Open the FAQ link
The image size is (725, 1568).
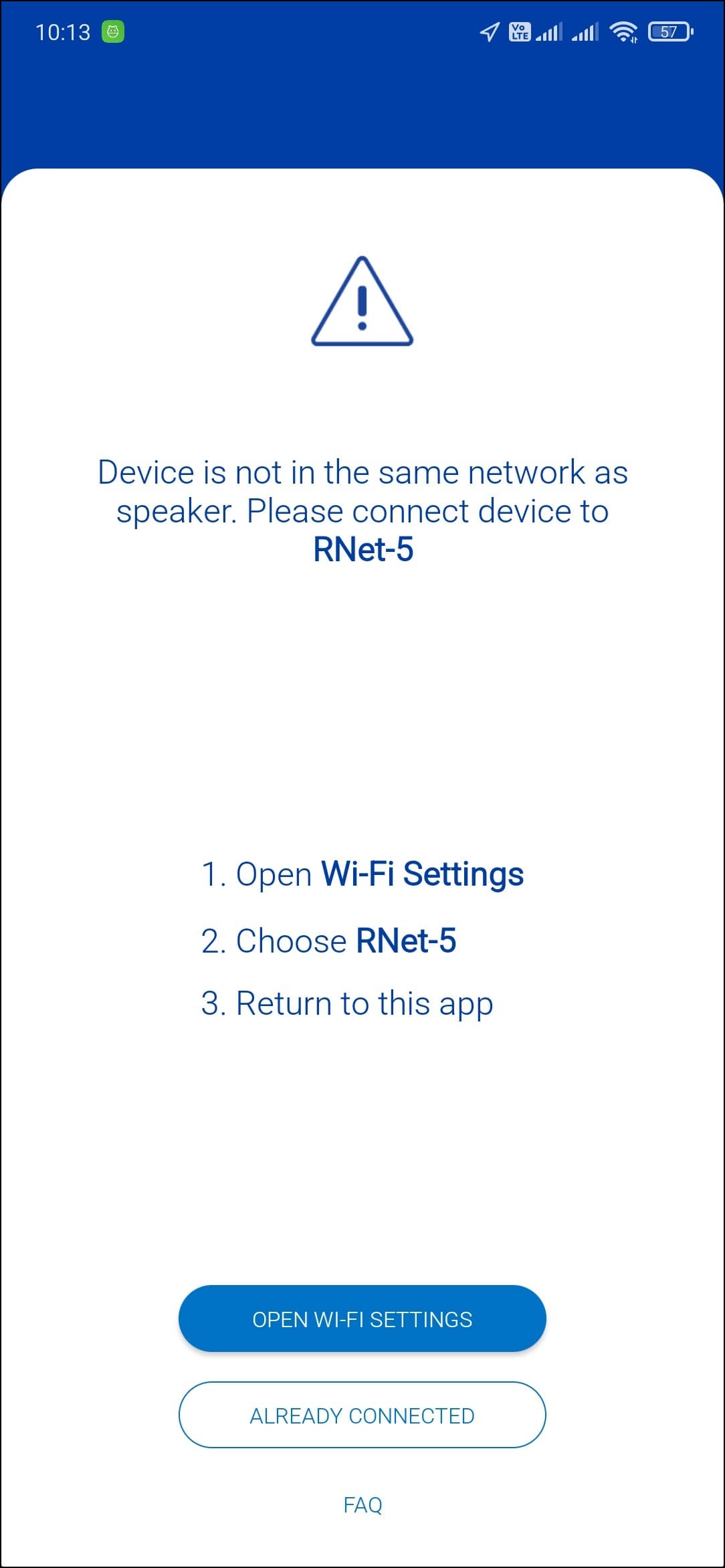(x=362, y=1504)
